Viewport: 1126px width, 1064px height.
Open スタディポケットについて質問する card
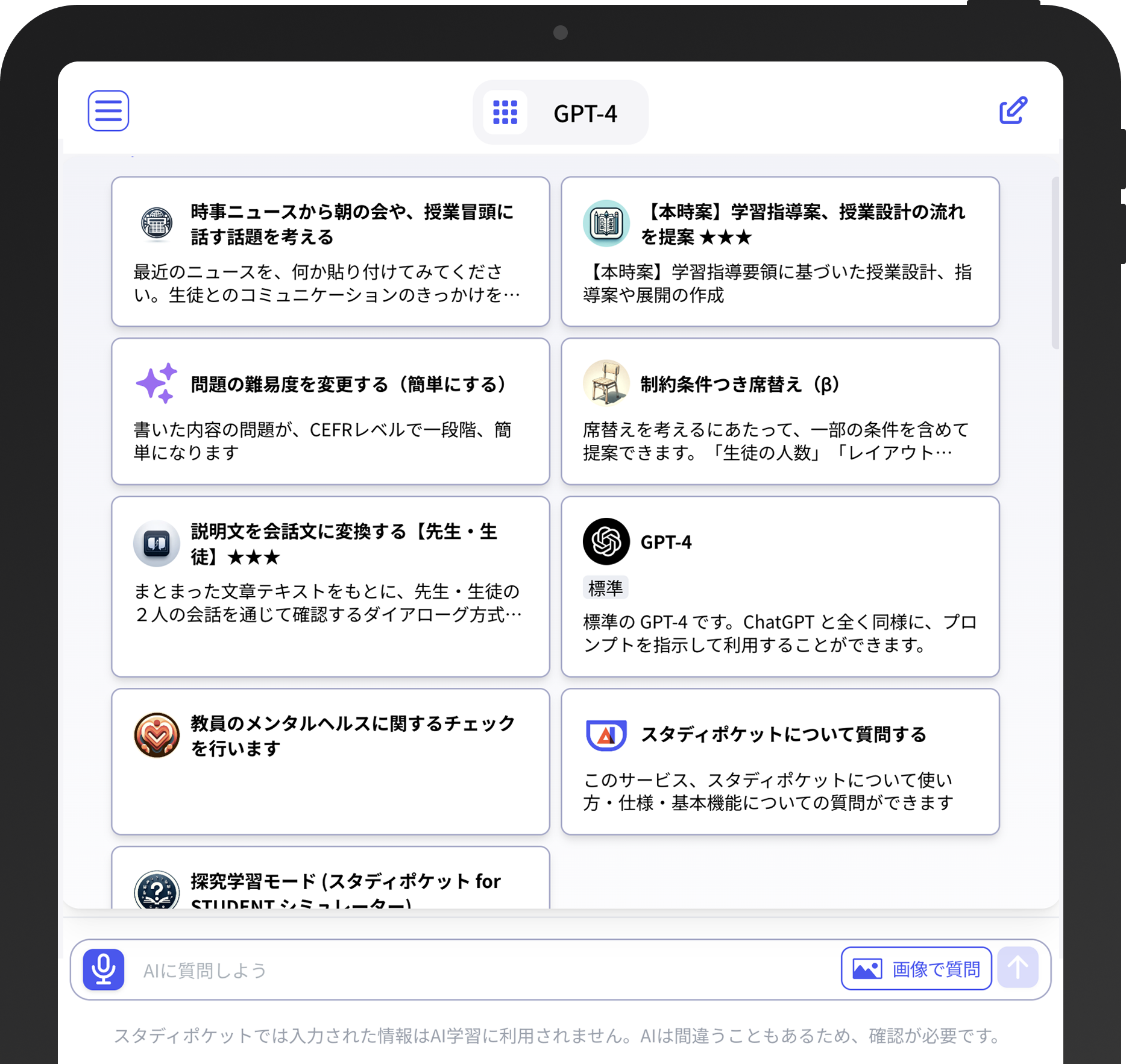point(780,761)
